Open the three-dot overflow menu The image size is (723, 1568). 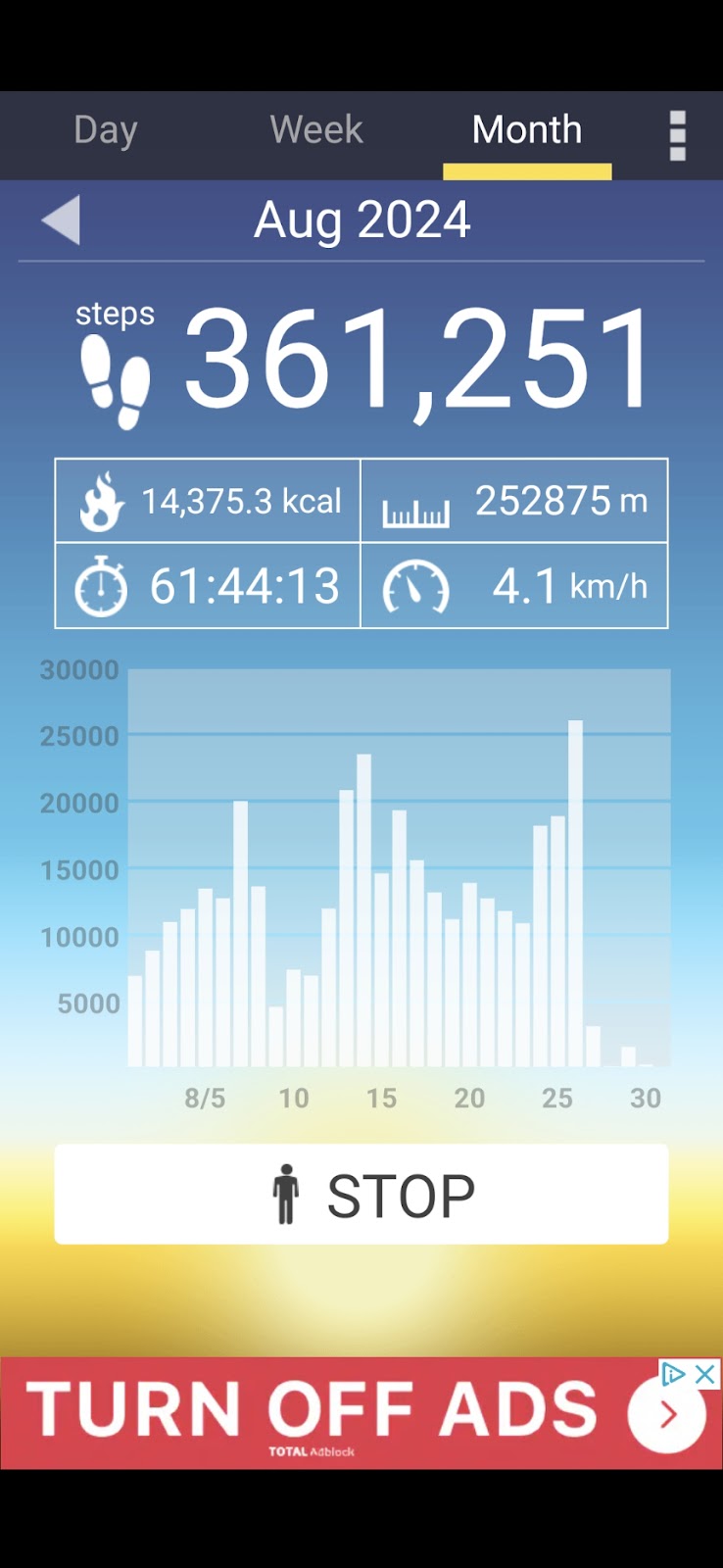tap(677, 135)
